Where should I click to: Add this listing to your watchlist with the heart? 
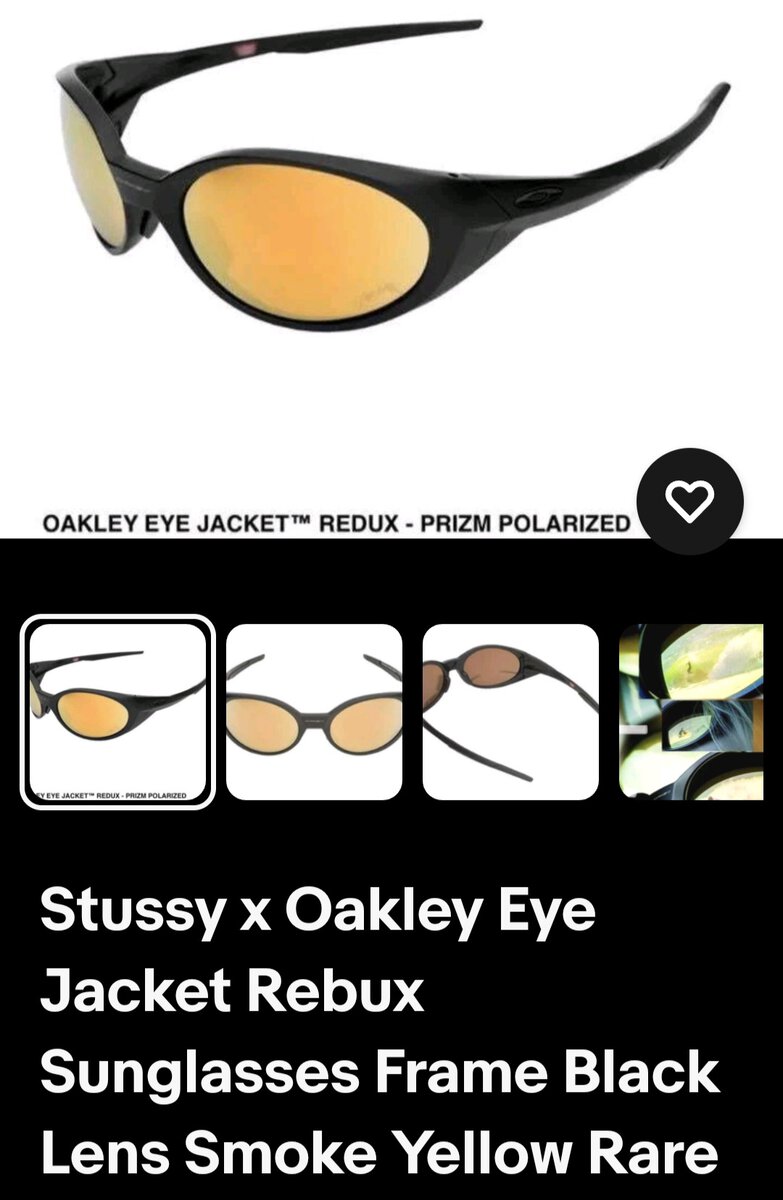click(x=689, y=502)
